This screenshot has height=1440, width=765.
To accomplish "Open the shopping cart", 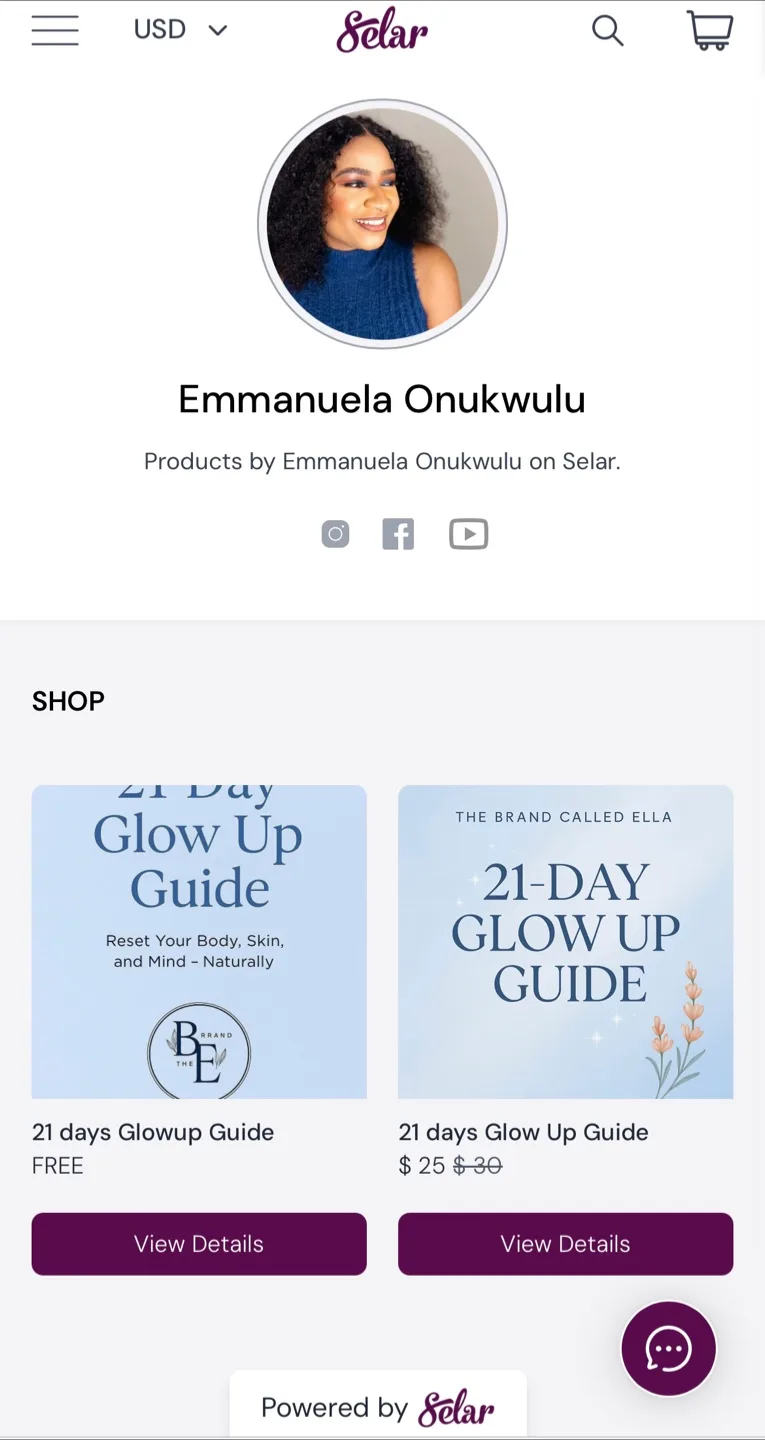I will pos(710,31).
